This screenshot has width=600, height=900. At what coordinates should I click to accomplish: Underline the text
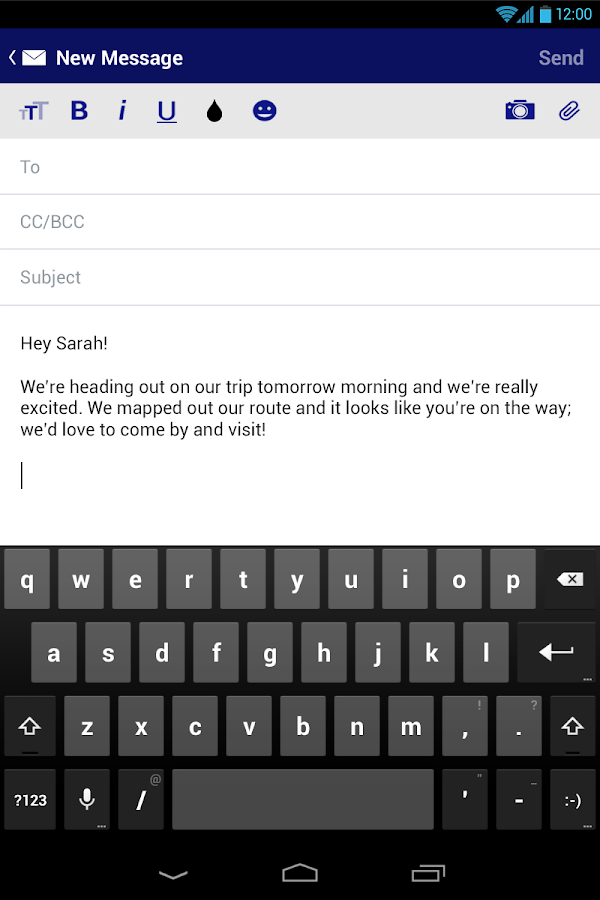pos(167,111)
